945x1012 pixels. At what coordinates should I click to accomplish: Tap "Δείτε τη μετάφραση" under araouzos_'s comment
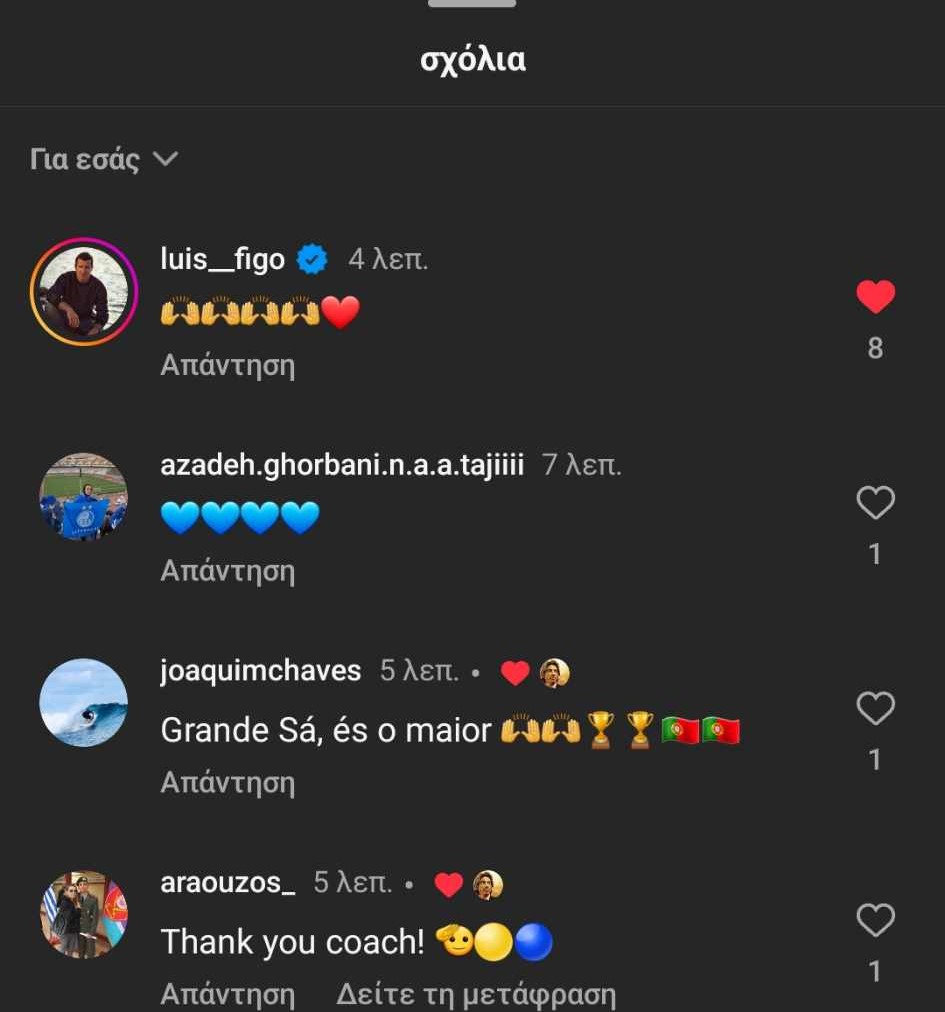(475, 994)
